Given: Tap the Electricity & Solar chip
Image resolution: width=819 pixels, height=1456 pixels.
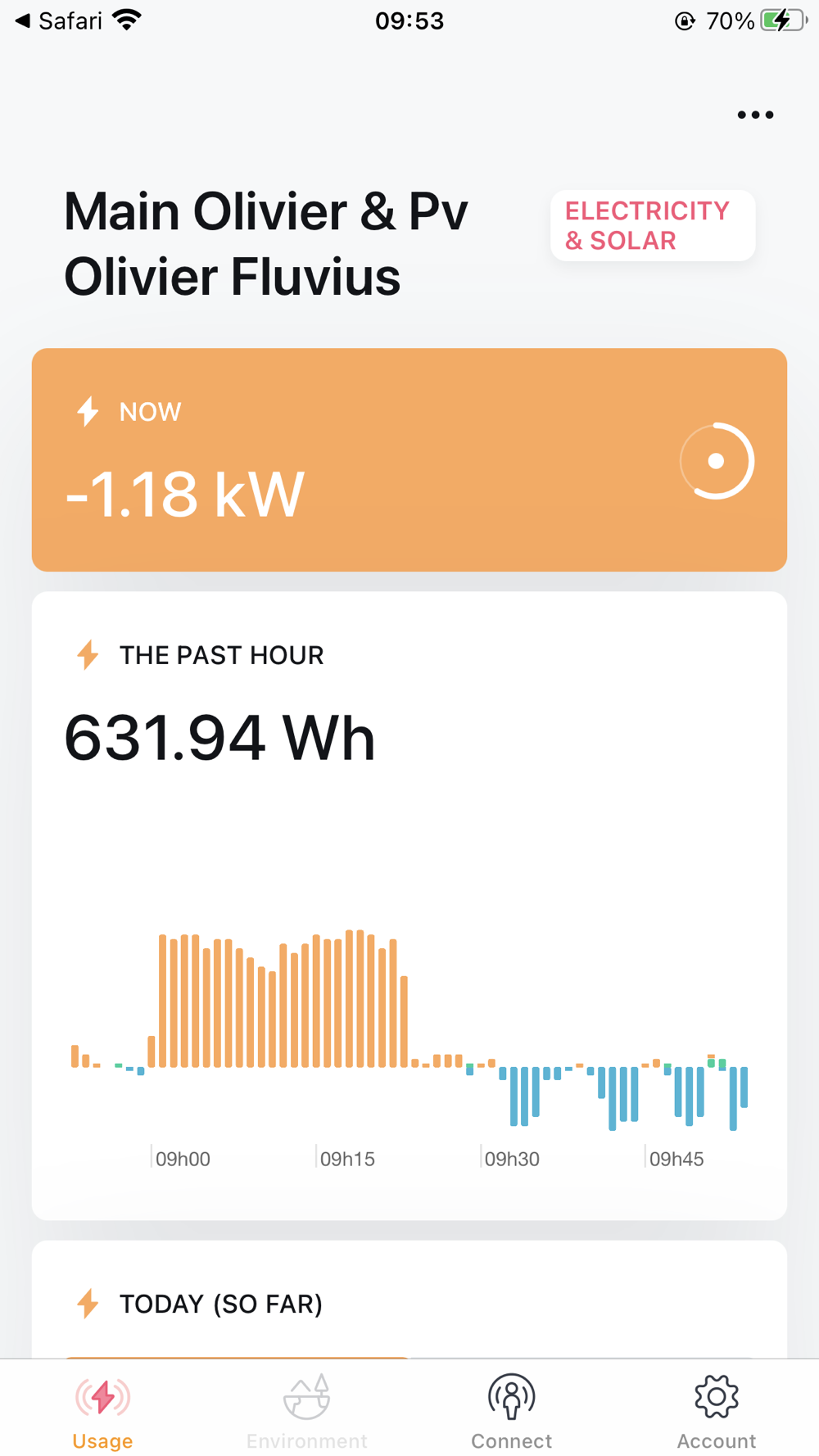Looking at the screenshot, I should (652, 226).
